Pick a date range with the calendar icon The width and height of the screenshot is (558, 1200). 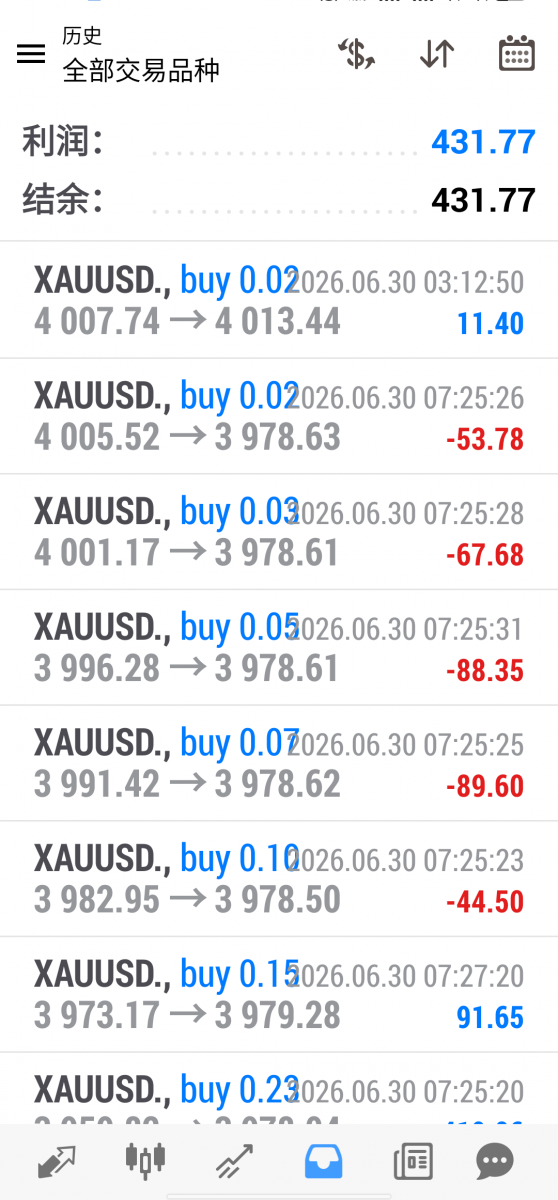click(517, 54)
